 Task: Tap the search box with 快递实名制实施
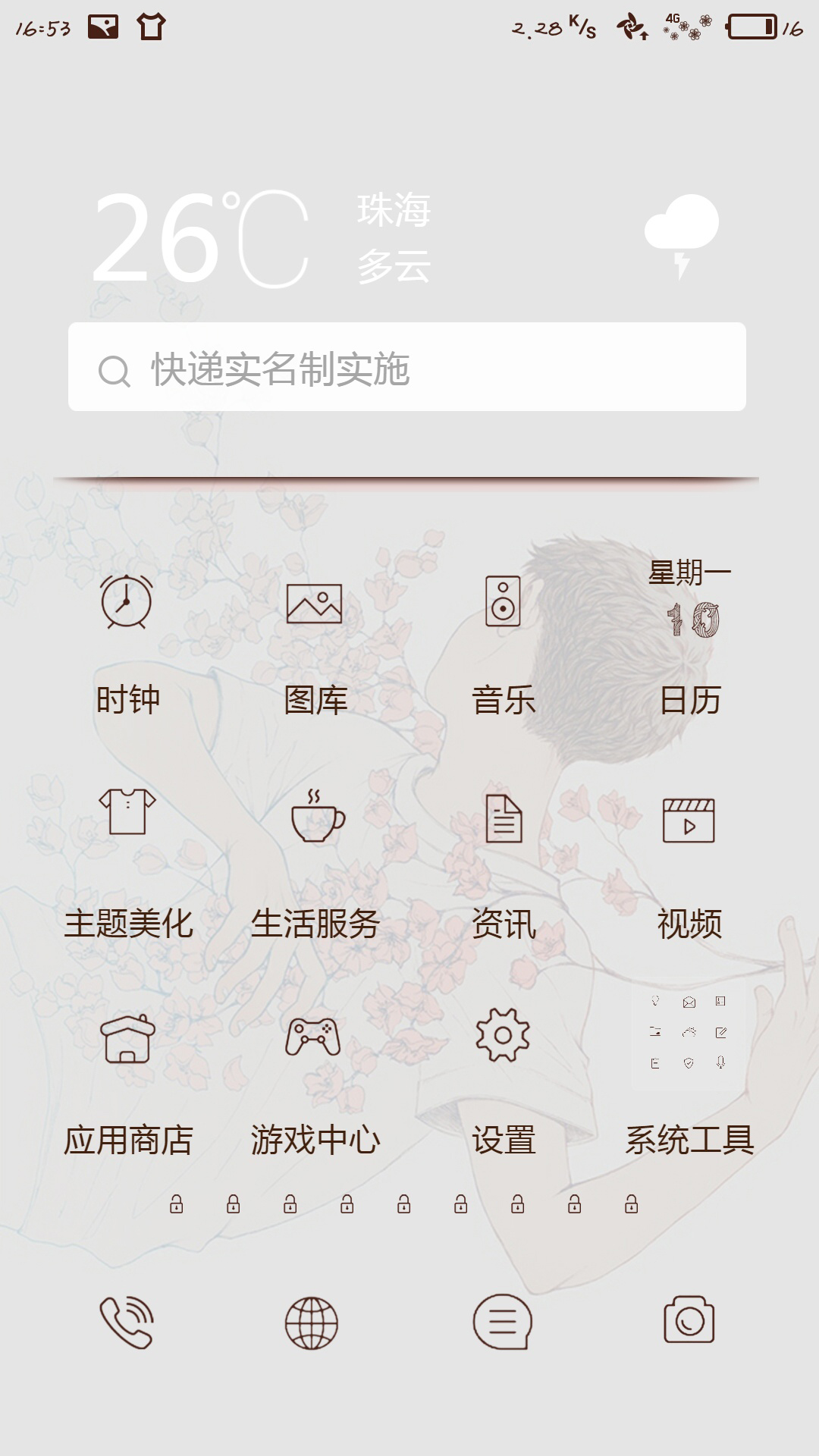coord(407,367)
